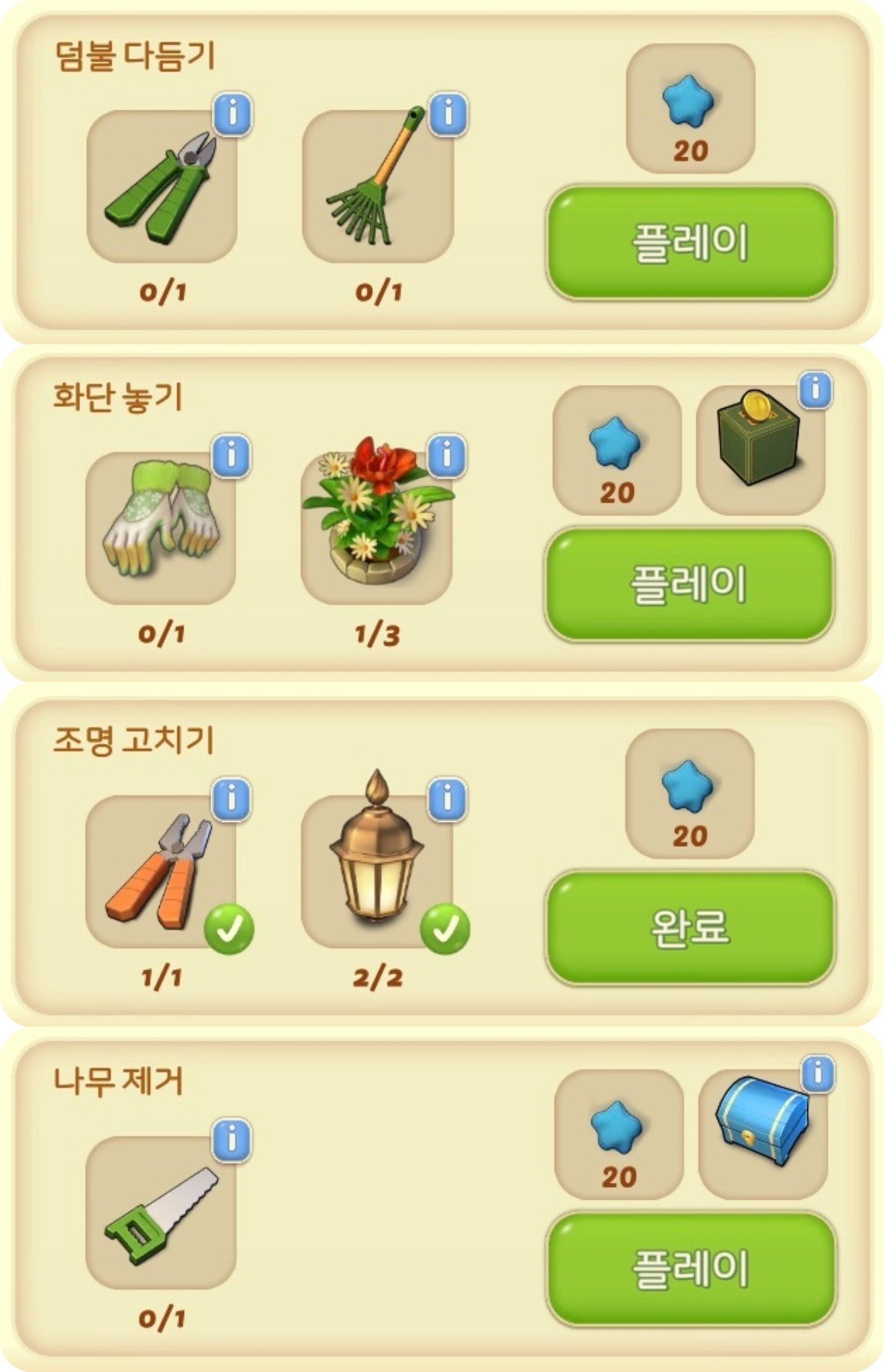Open info for orange pliers
Viewport: 884px width, 1372px height.
tap(232, 799)
